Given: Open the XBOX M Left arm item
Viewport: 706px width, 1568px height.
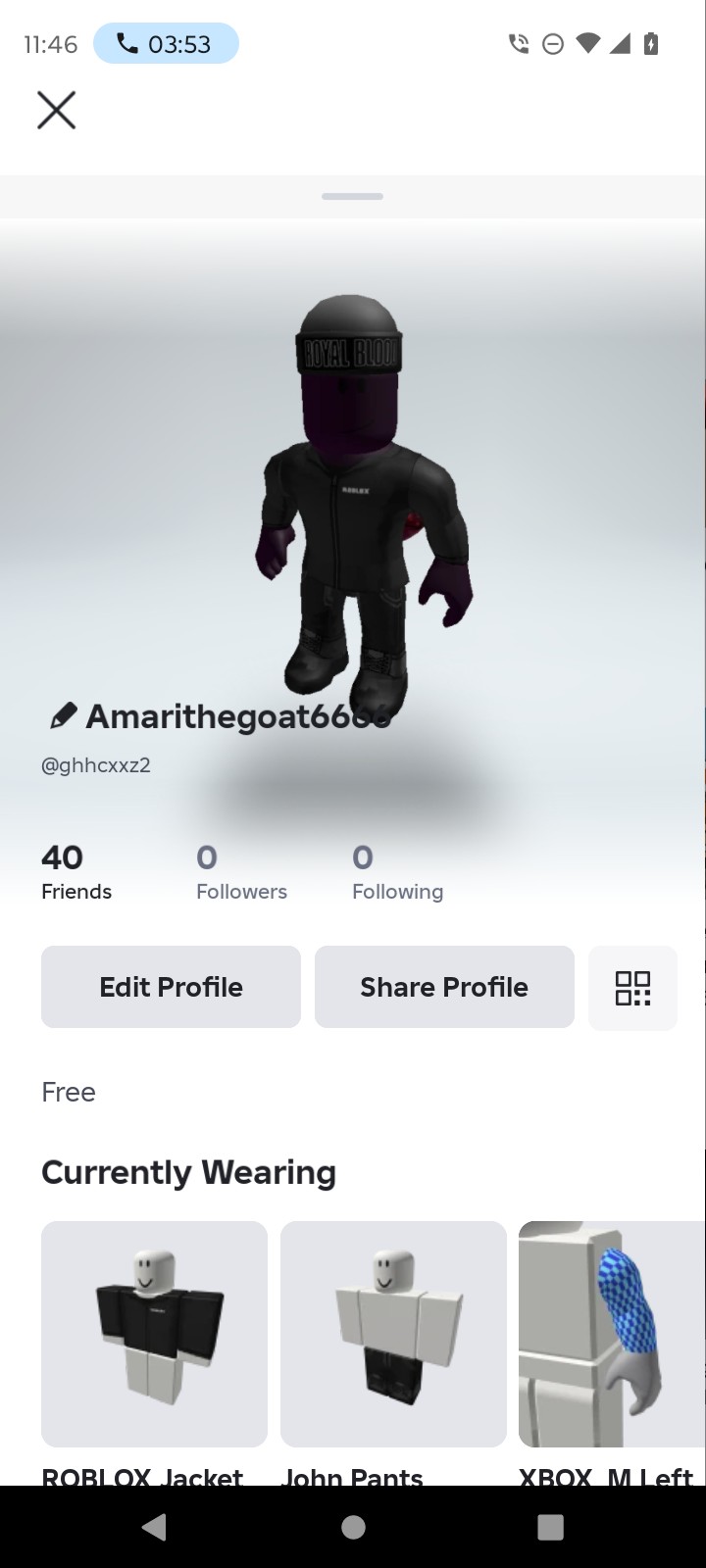Looking at the screenshot, I should pos(612,1334).
